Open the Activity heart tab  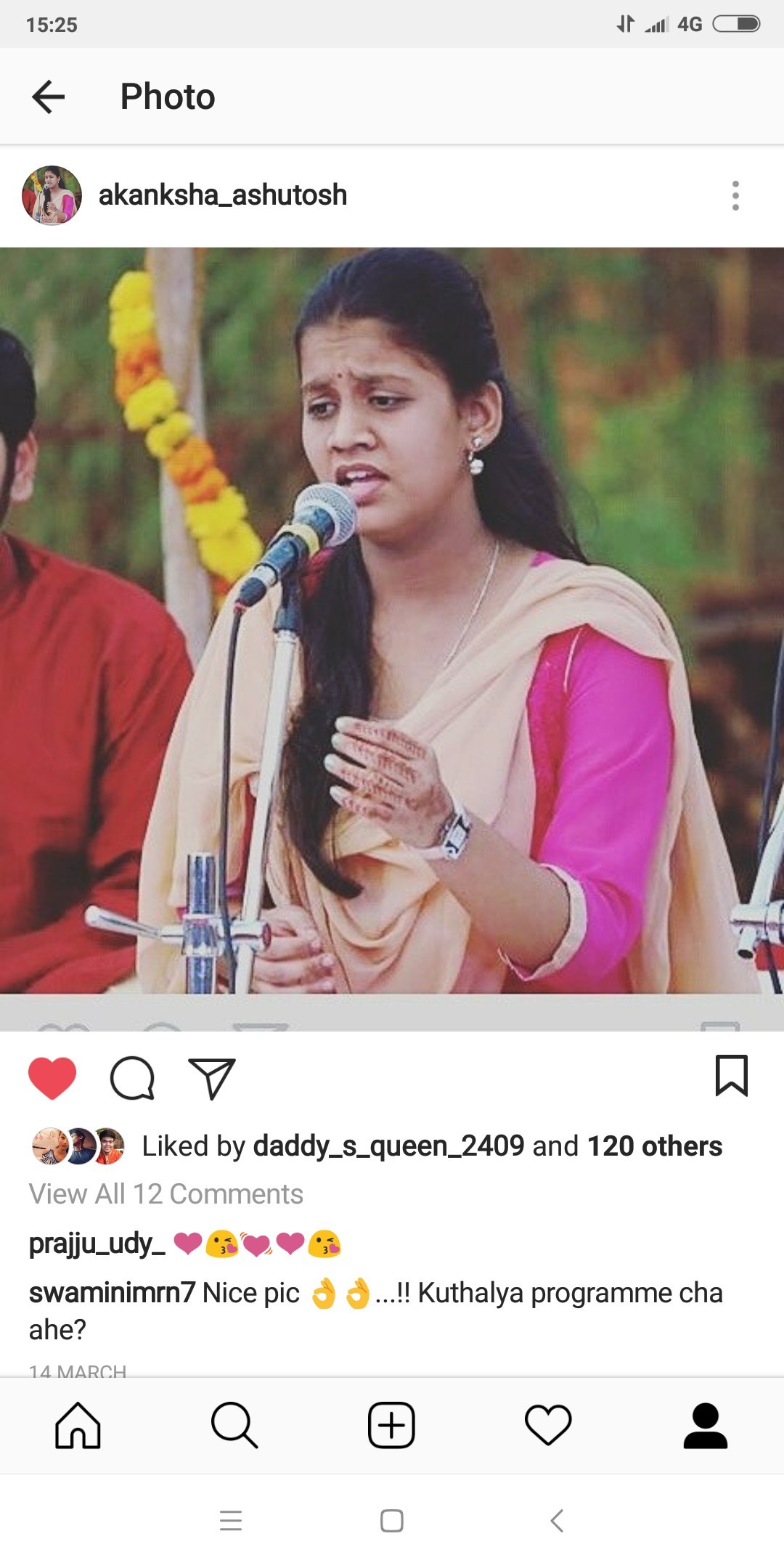[548, 1426]
